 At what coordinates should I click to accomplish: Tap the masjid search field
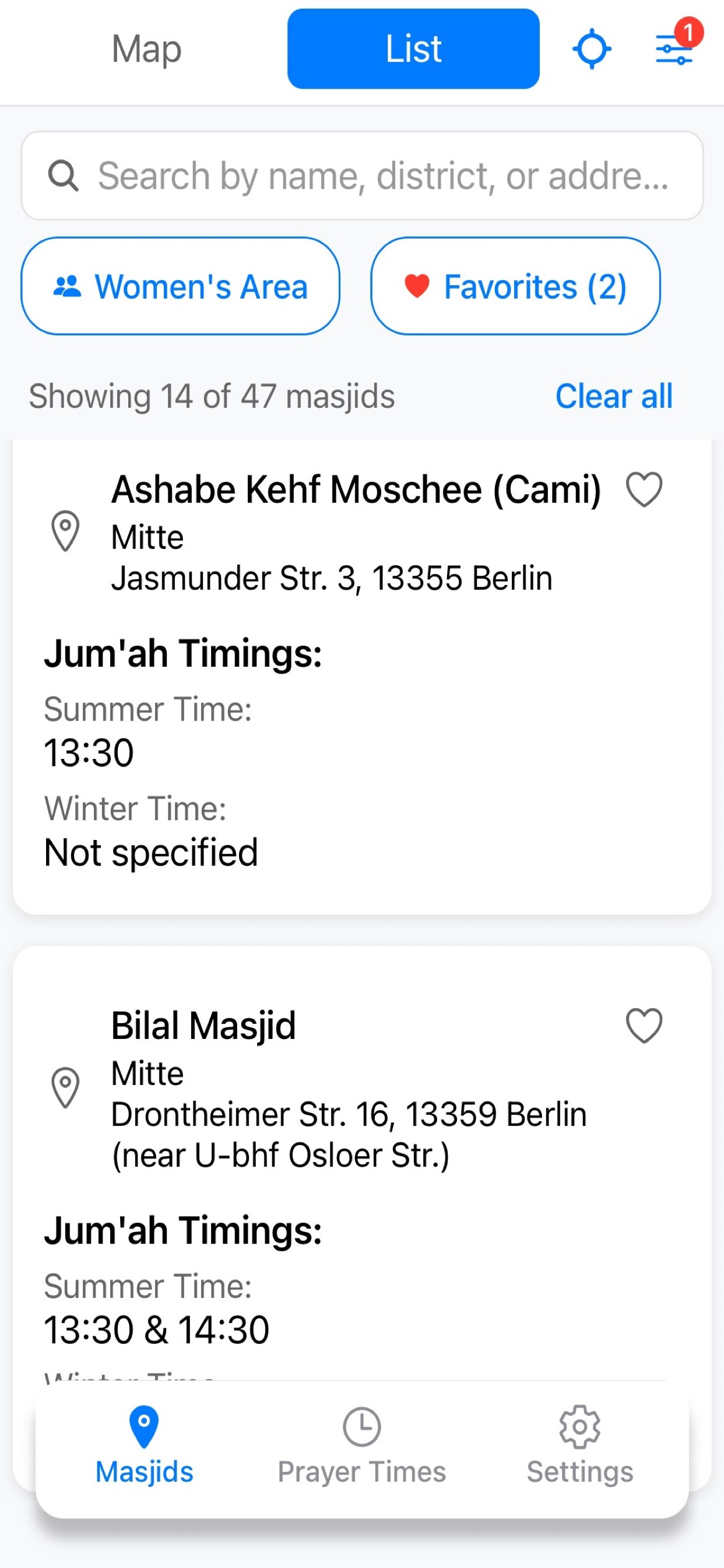pos(362,176)
